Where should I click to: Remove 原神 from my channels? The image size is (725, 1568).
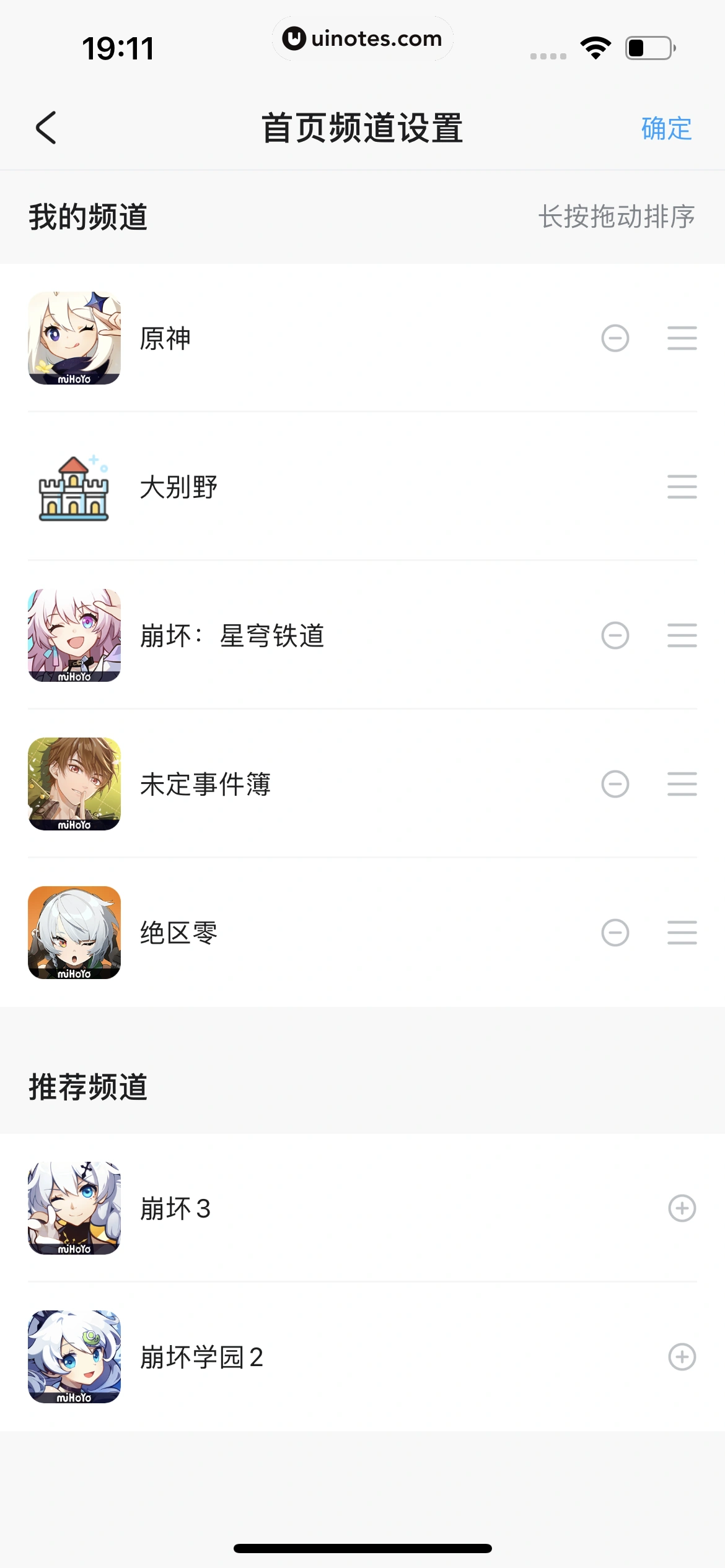click(x=615, y=338)
